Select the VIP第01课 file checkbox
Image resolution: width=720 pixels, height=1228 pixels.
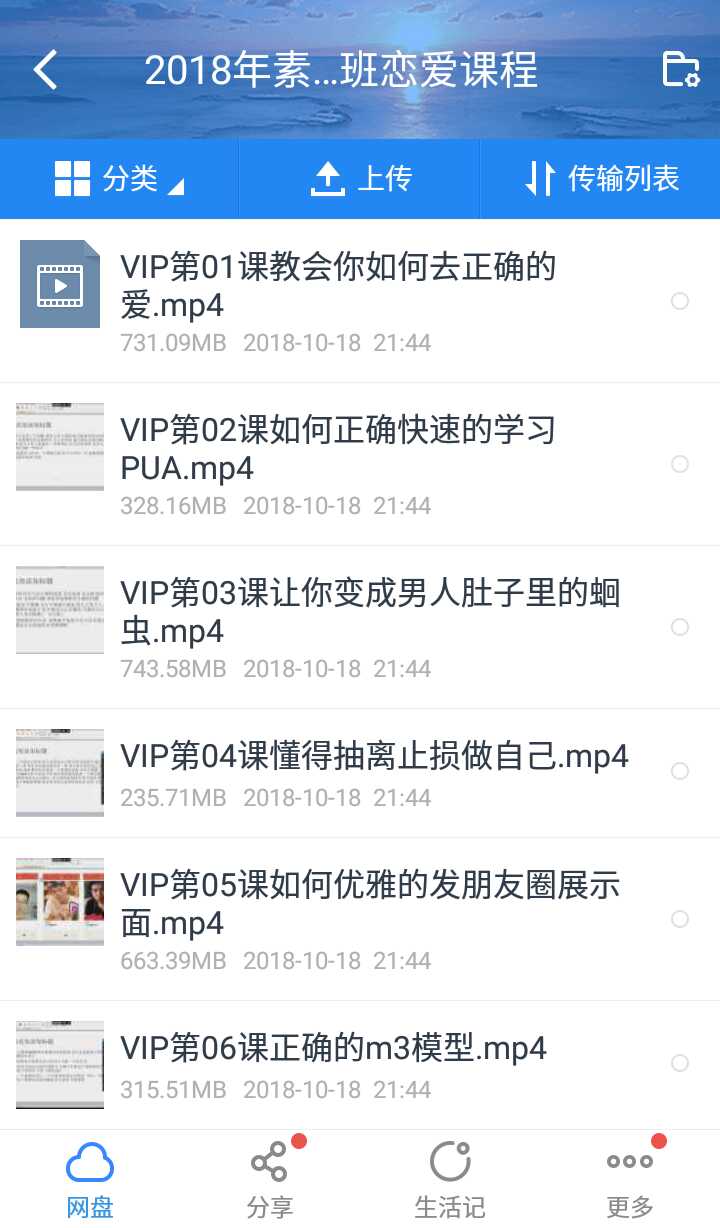pos(680,301)
